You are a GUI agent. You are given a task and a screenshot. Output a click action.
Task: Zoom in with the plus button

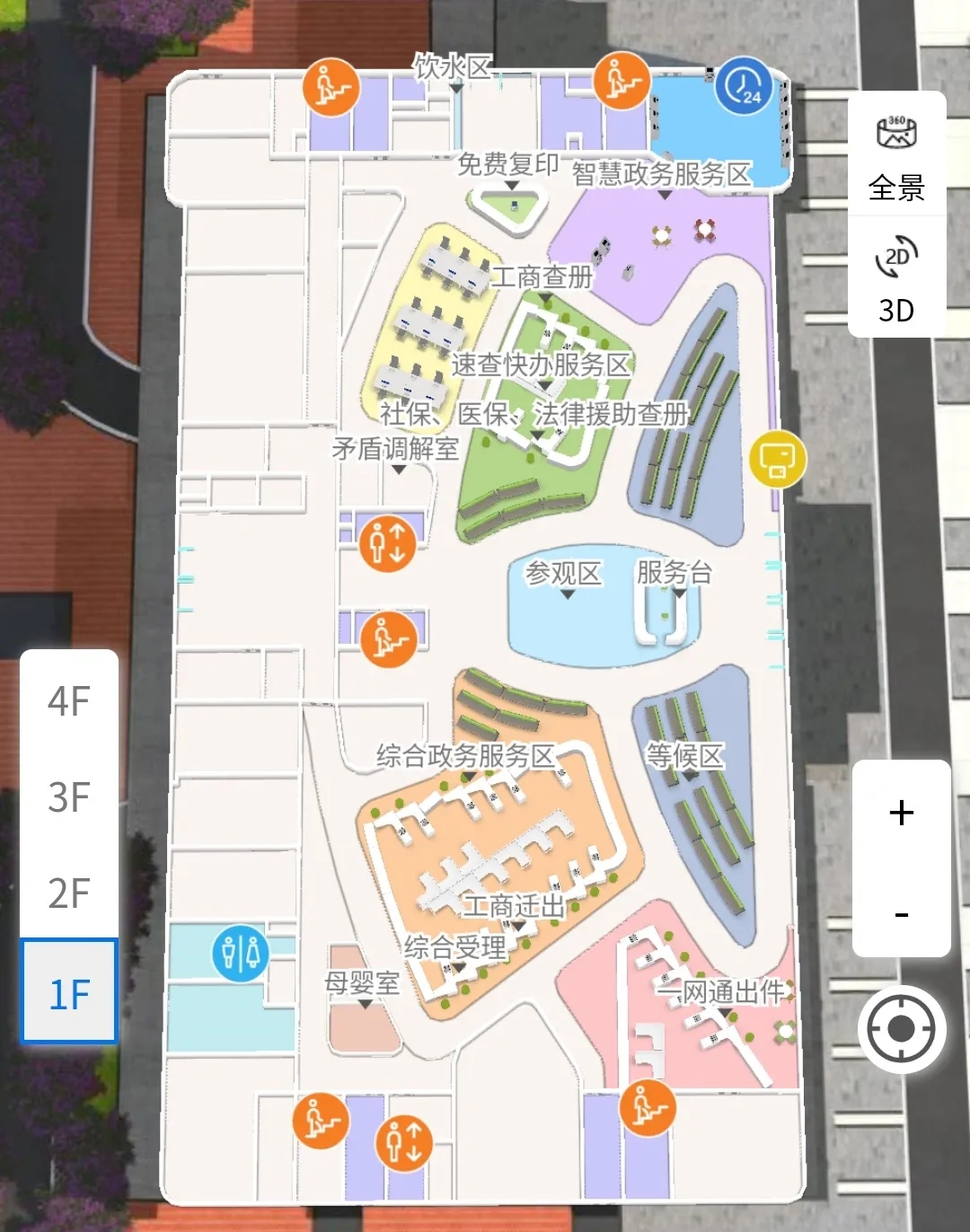click(901, 813)
